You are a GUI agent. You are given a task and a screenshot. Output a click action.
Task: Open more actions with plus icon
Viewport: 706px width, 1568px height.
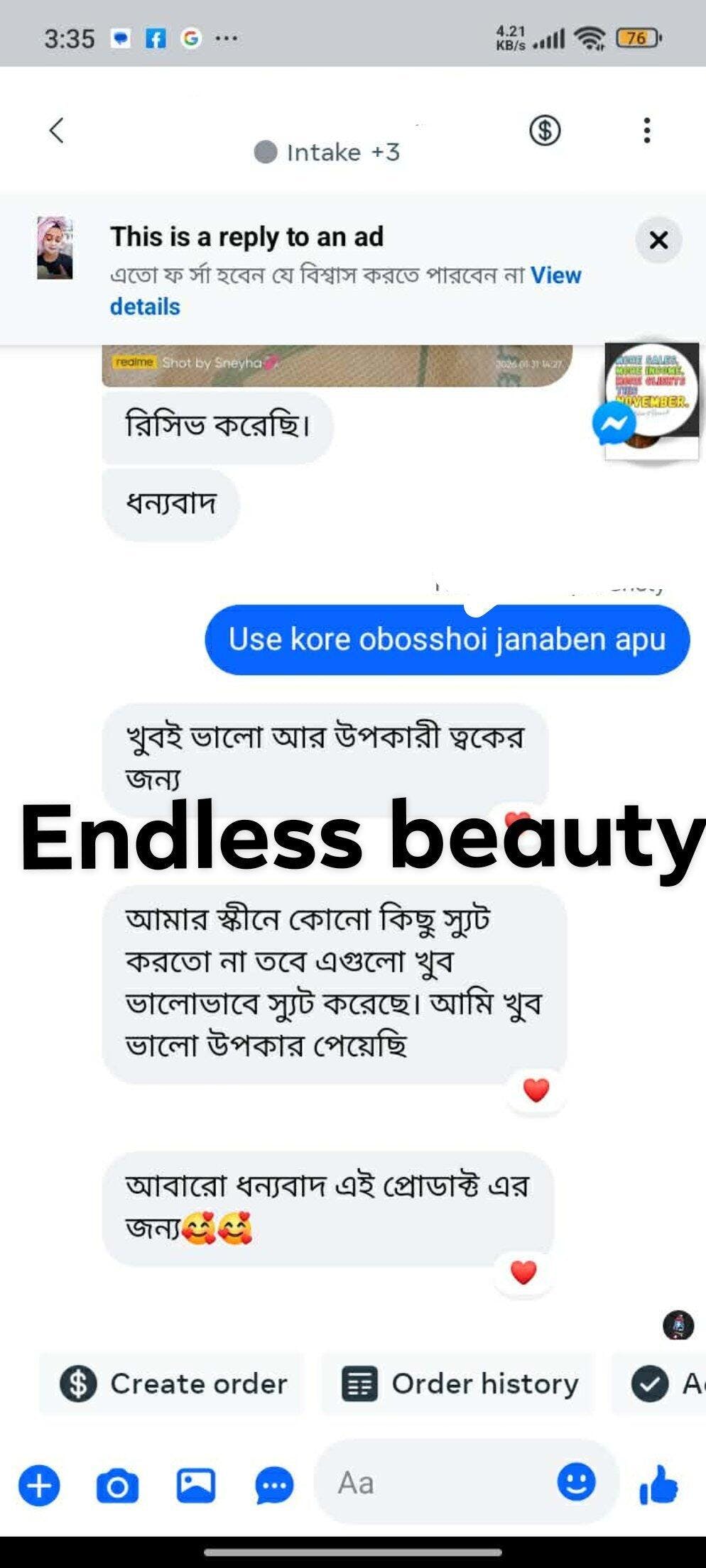coord(39,1486)
